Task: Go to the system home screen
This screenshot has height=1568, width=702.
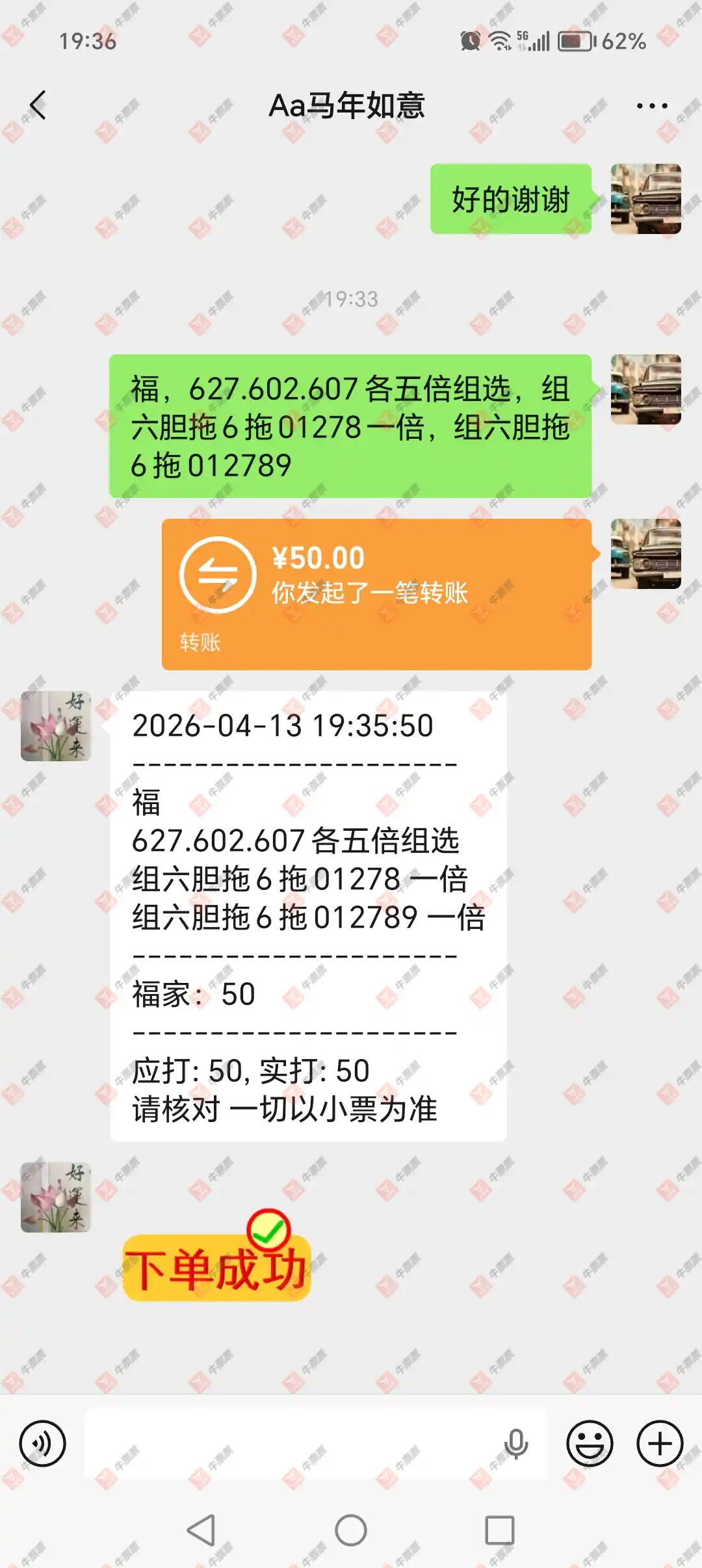Action: pyautogui.click(x=351, y=1530)
